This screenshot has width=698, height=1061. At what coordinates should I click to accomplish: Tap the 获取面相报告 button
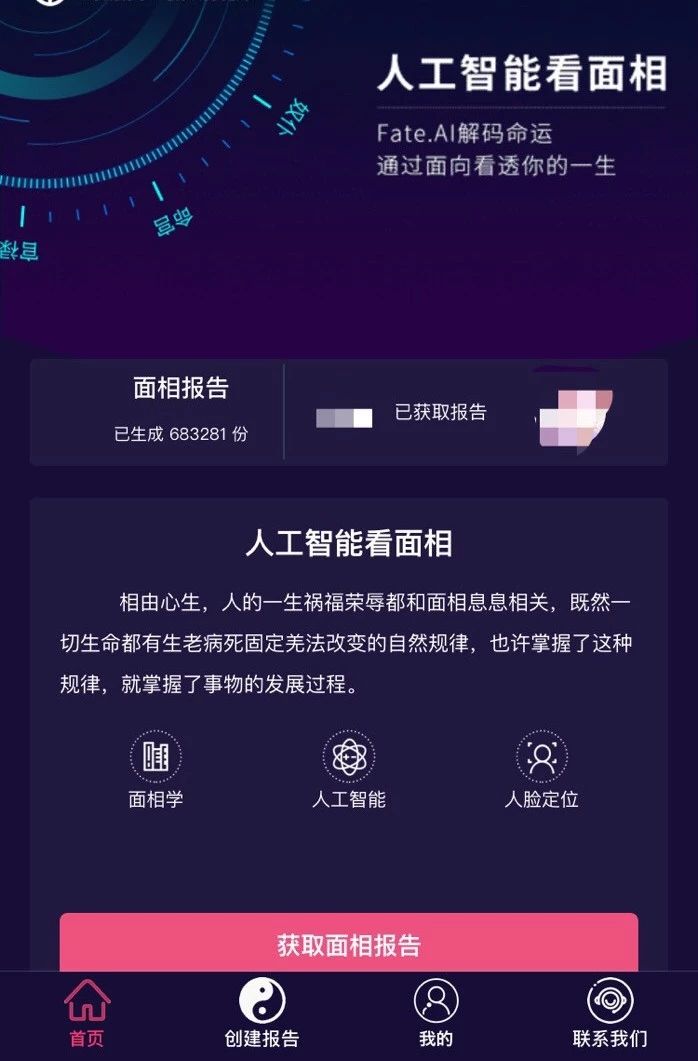pos(348,943)
